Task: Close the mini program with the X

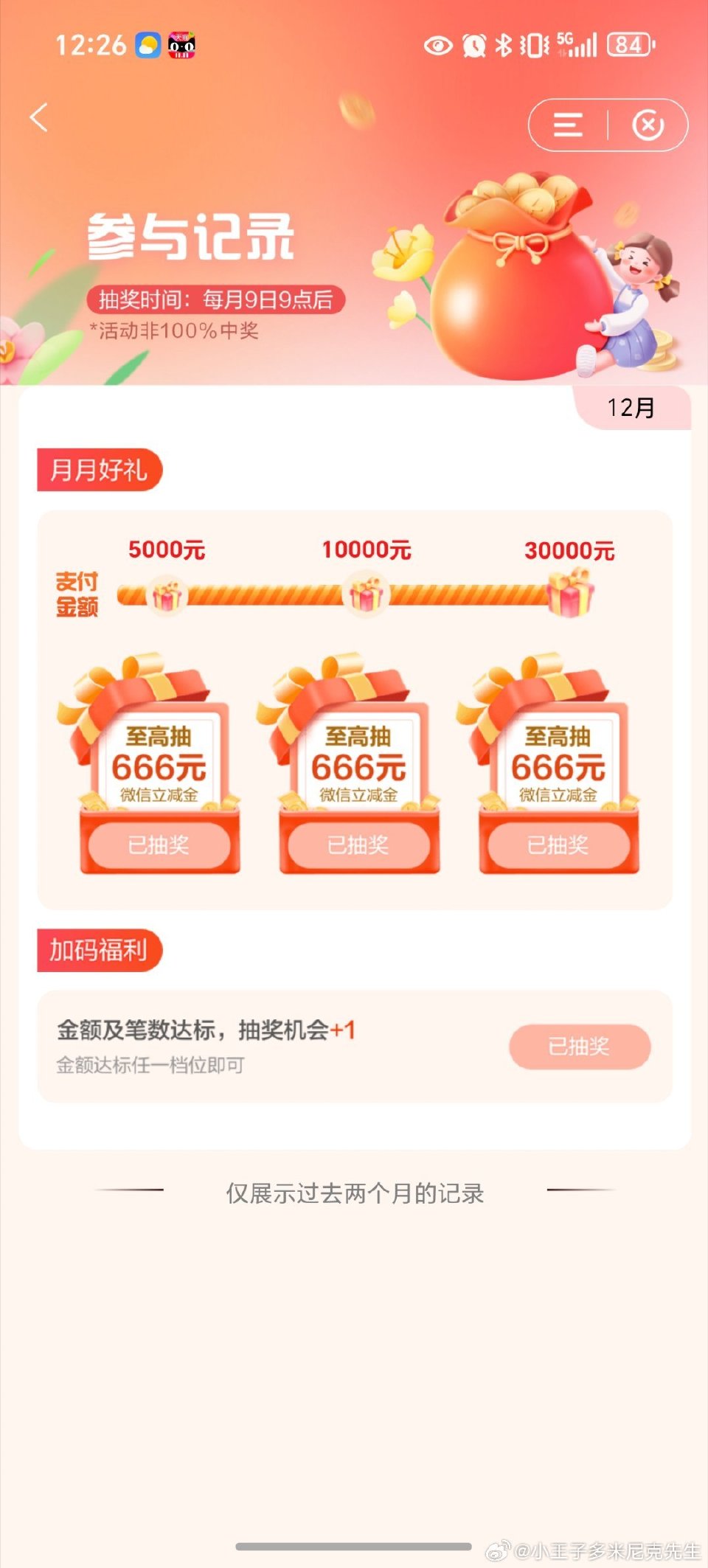Action: point(648,125)
